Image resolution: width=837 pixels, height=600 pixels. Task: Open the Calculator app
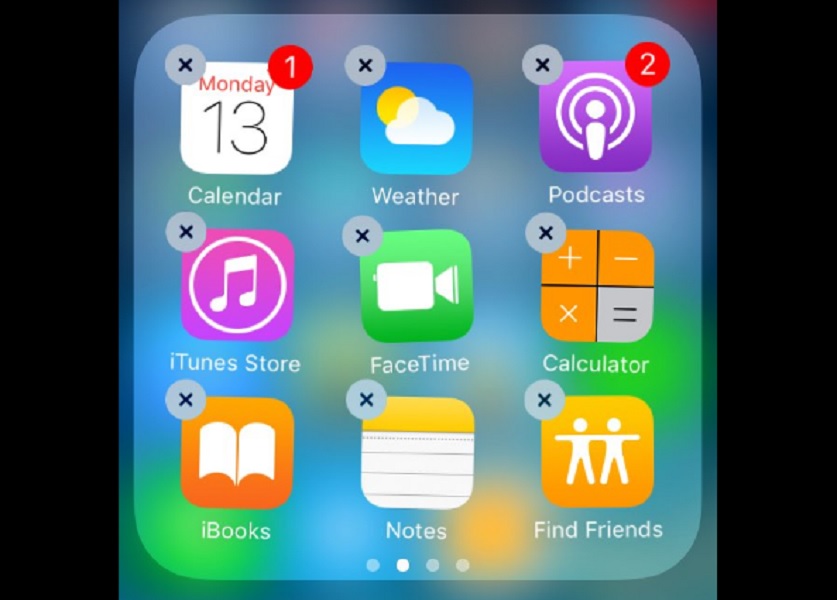[x=597, y=286]
